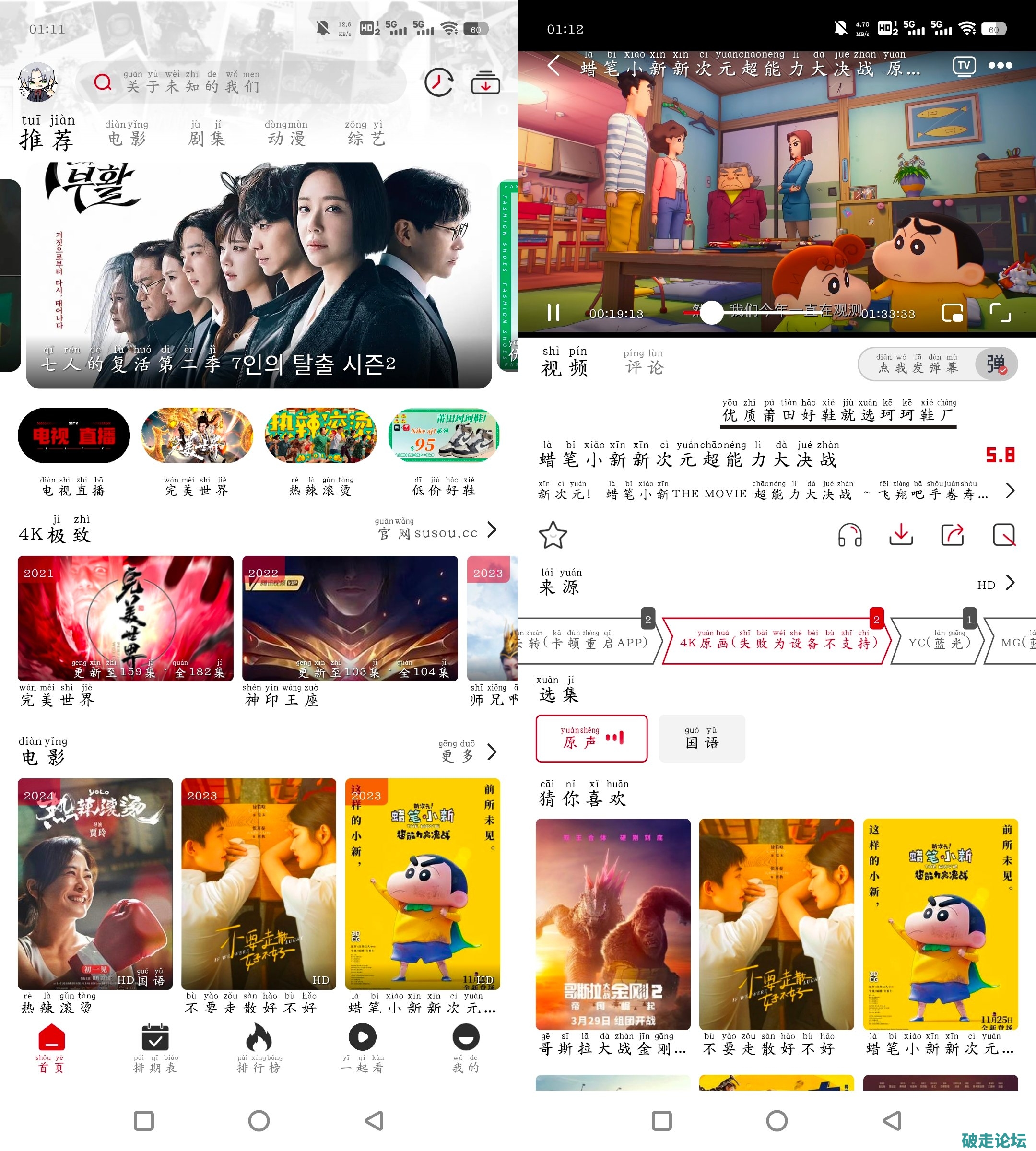Switch to the 评论 tab
Screen dimensions: 1036x1151
pos(644,363)
